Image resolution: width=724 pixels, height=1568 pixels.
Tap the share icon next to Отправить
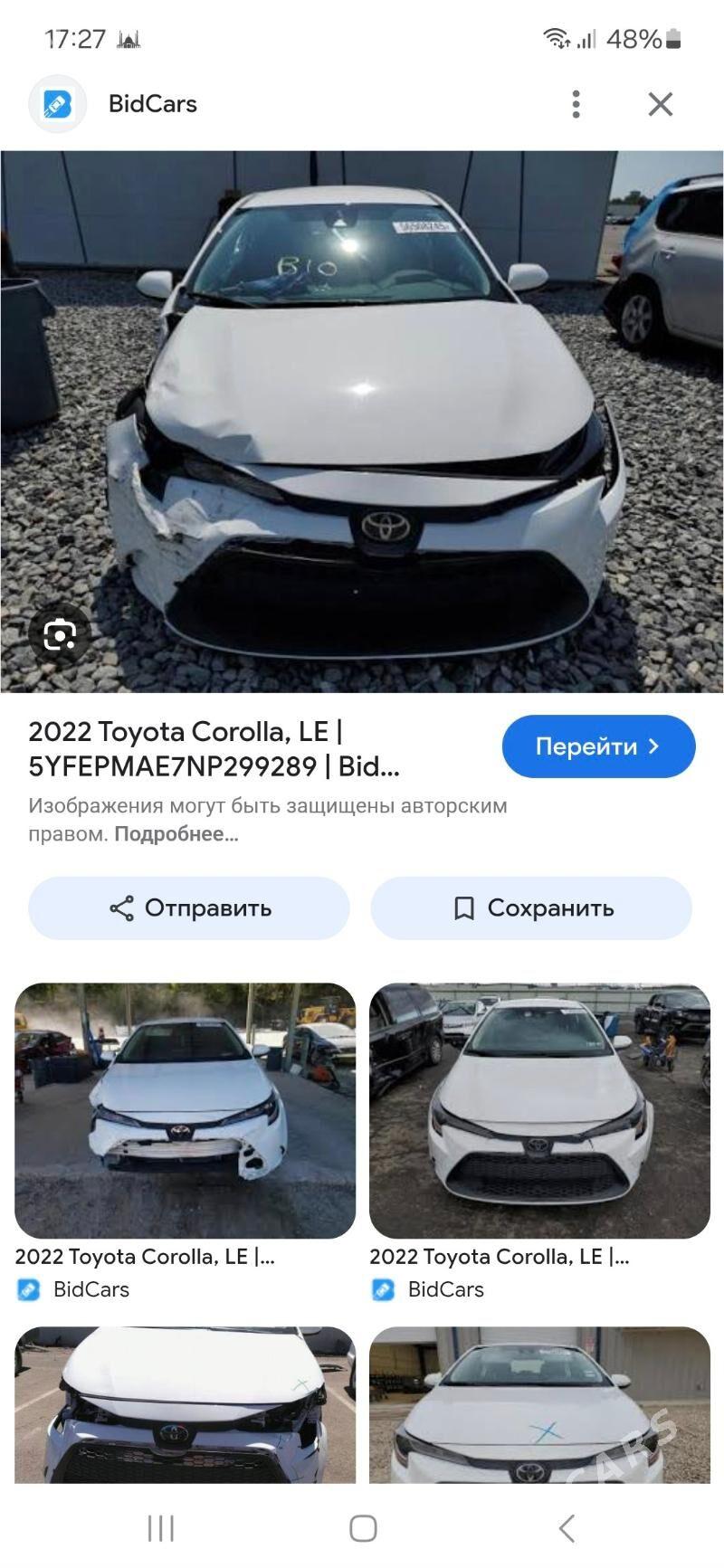(x=122, y=908)
